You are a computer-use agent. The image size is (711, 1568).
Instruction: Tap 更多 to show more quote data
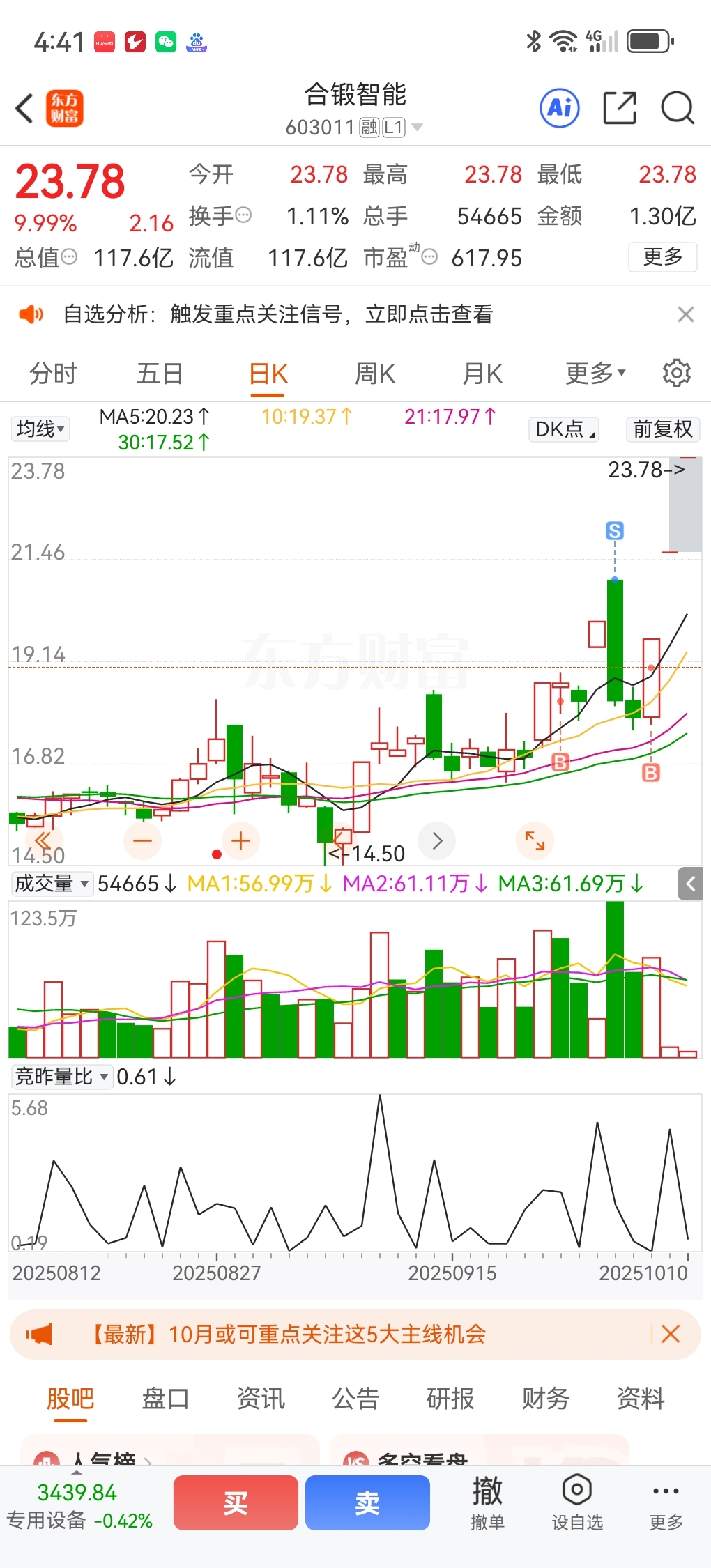pos(662,256)
